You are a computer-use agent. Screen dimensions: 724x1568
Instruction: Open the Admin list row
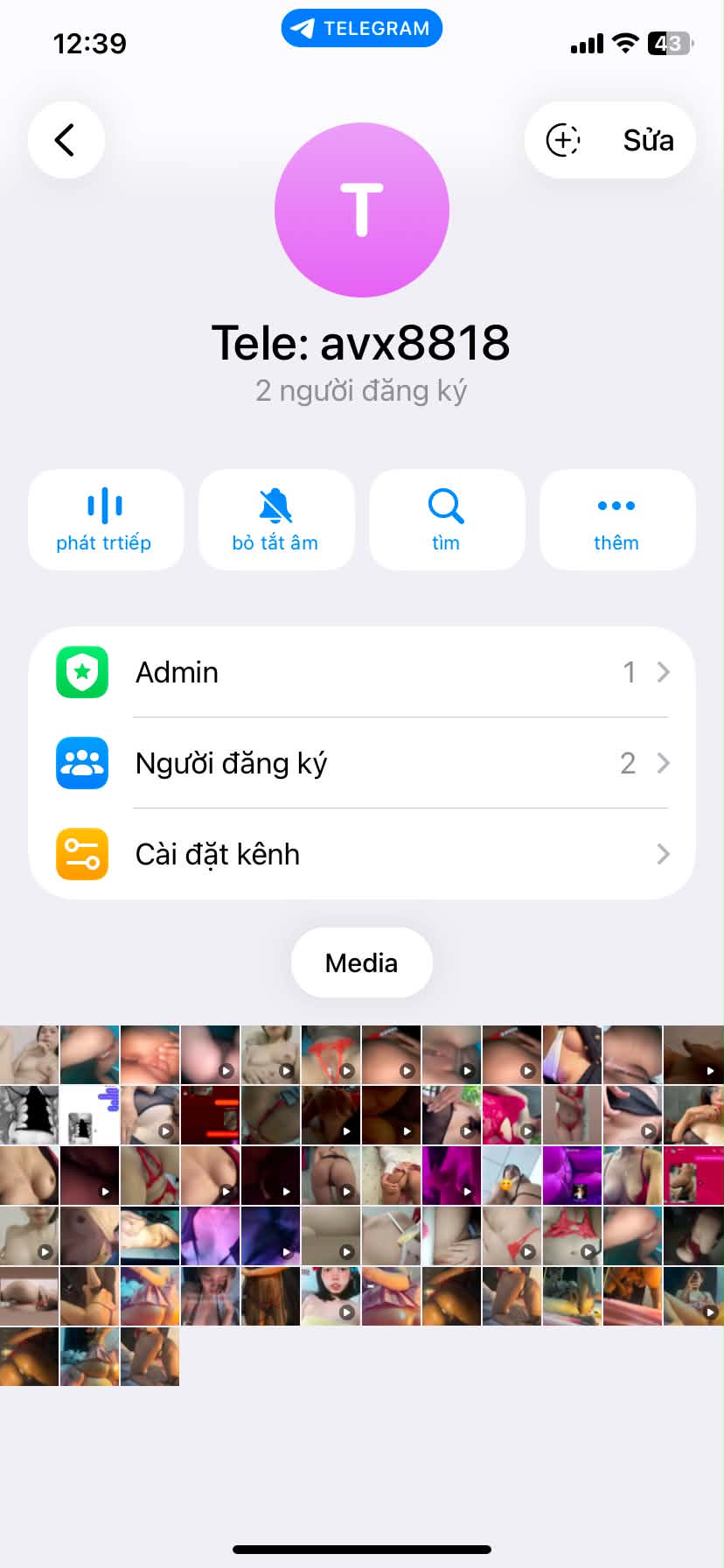[x=362, y=672]
